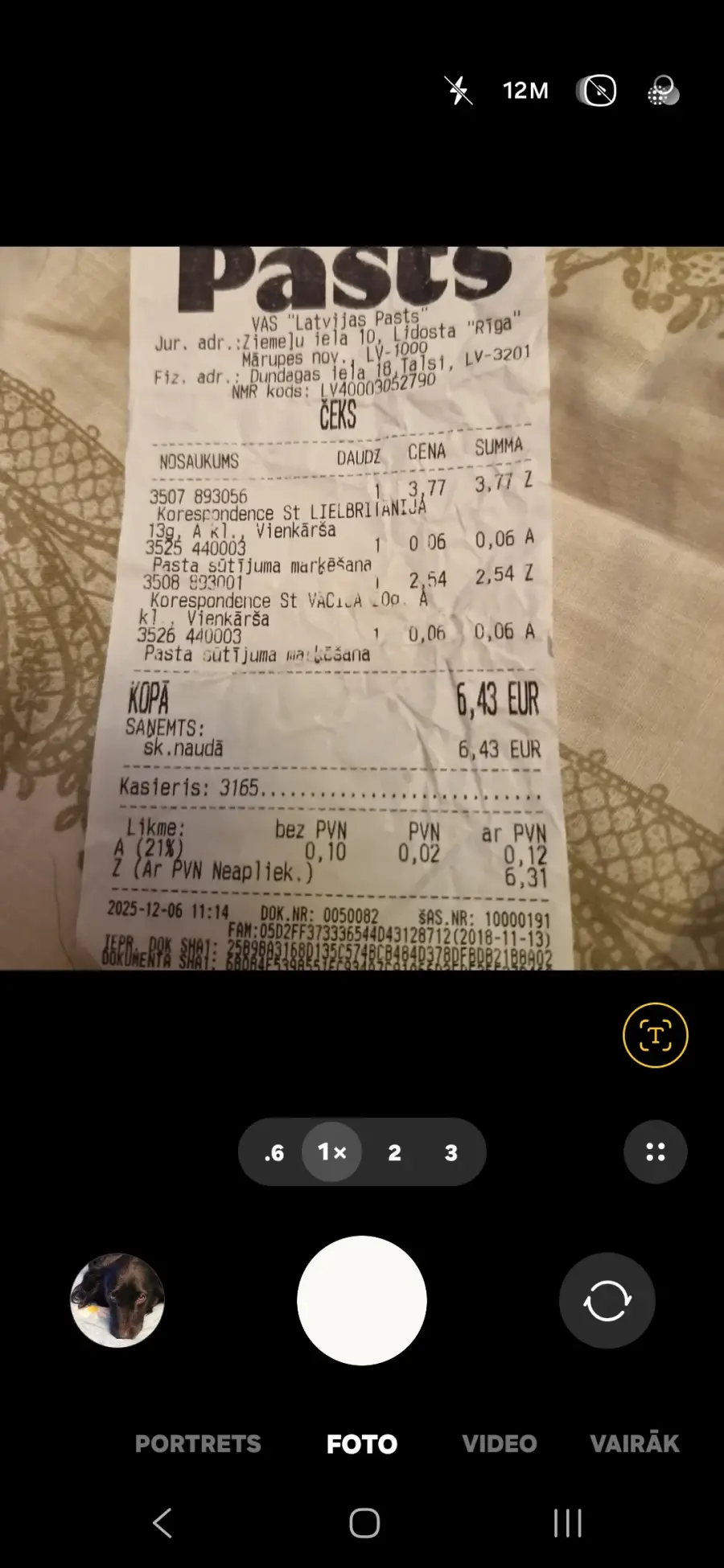
Task: Toggle the flash setting icon
Action: click(x=459, y=91)
